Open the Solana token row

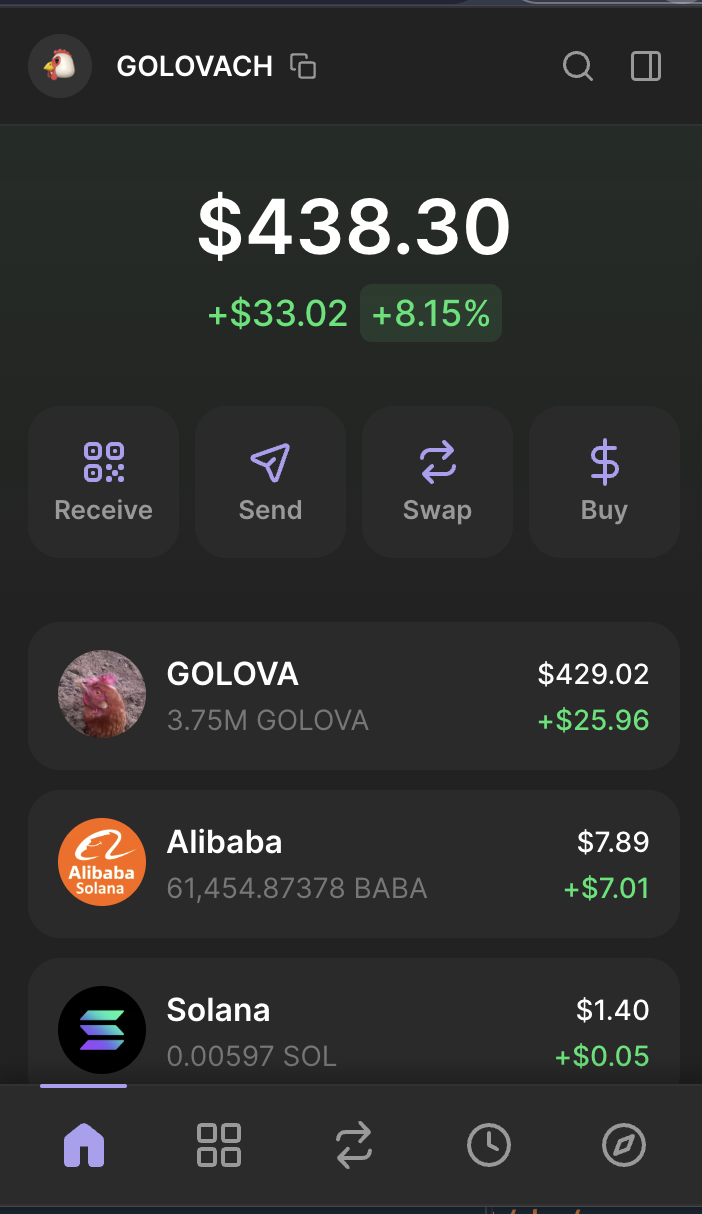point(353,1030)
